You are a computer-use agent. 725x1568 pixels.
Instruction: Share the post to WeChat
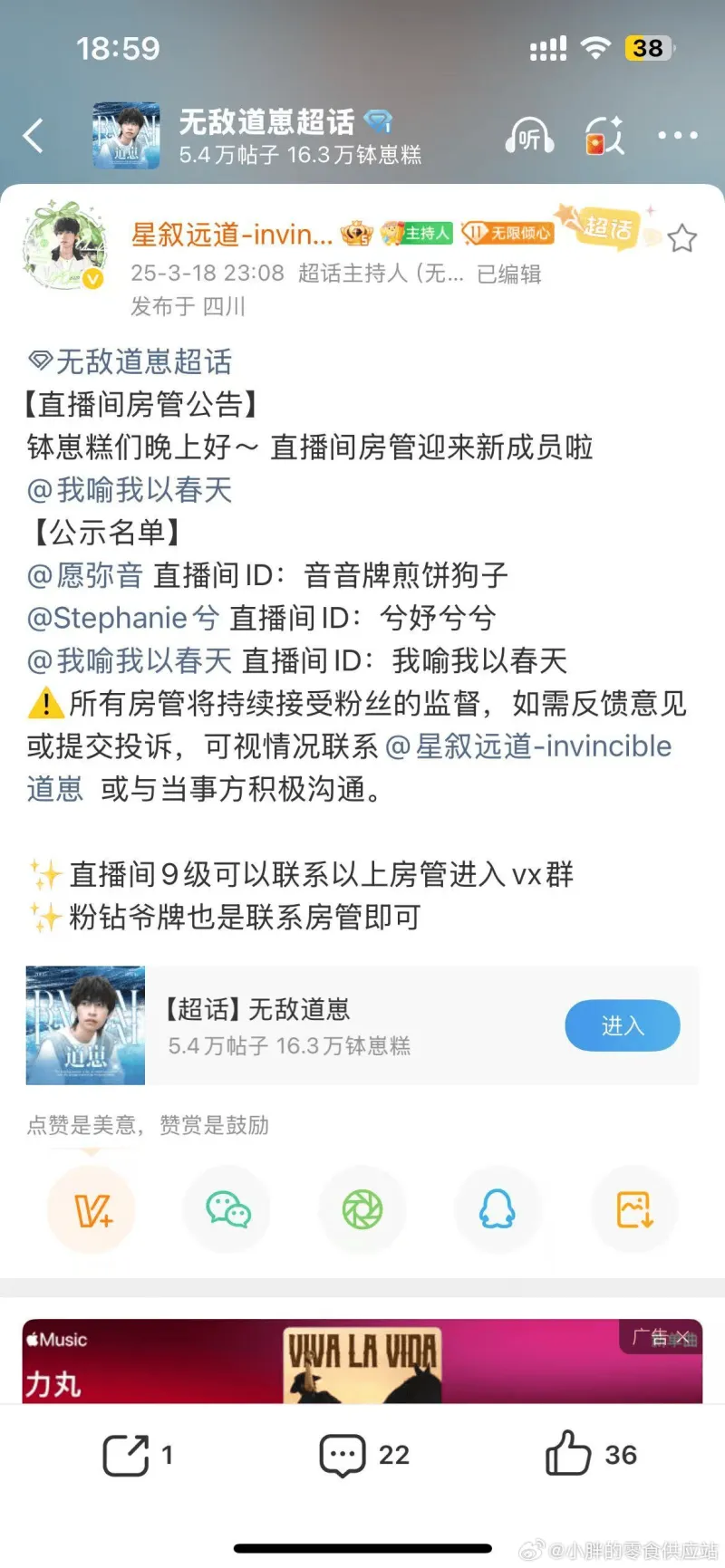[227, 1210]
